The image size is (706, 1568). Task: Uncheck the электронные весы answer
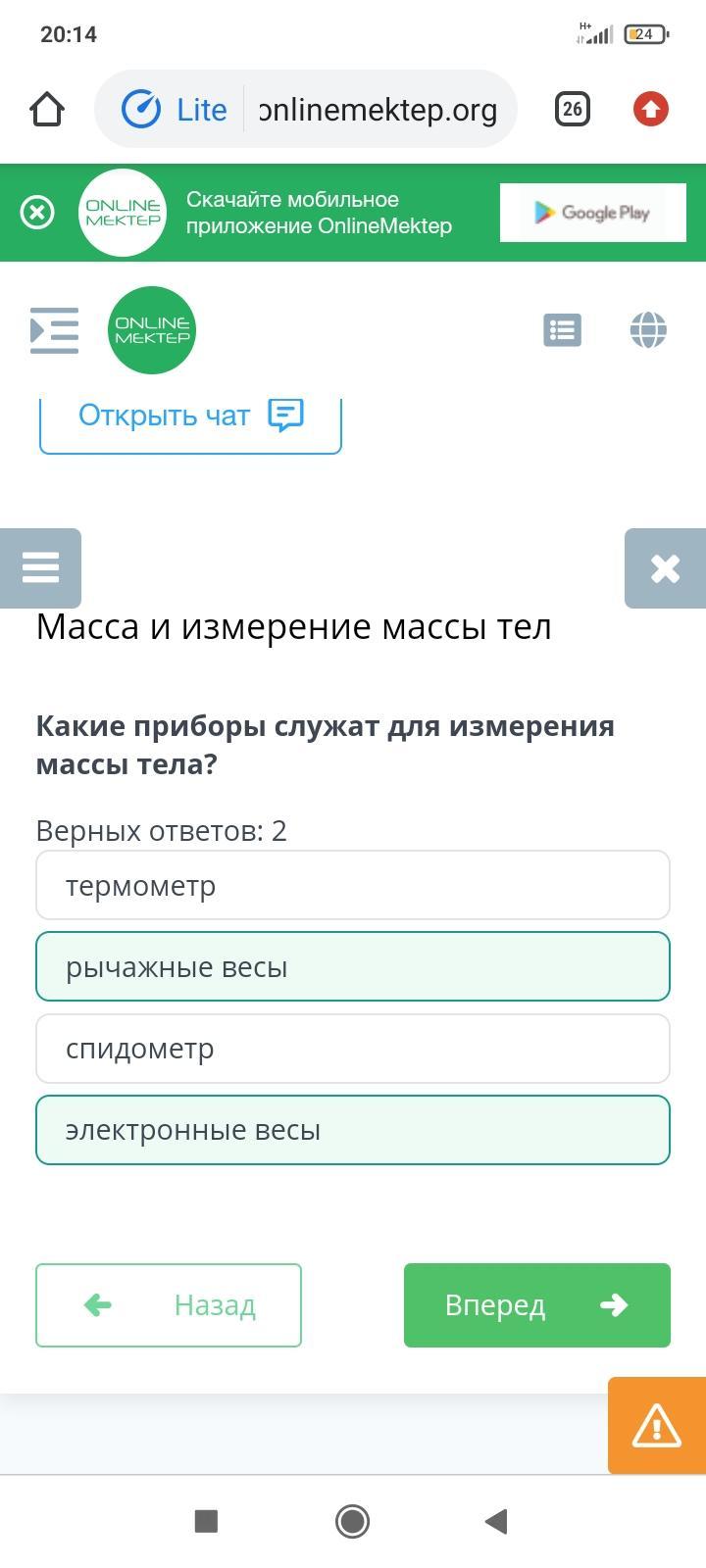353,1130
